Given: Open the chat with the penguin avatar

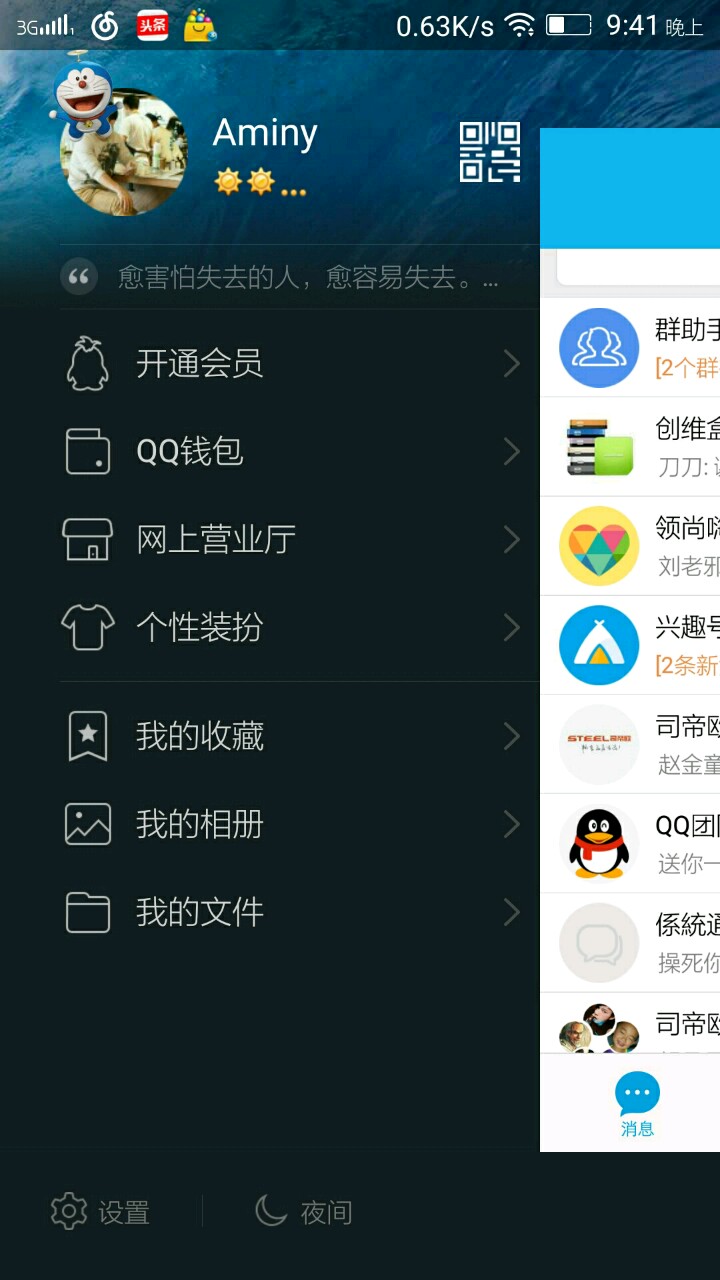Looking at the screenshot, I should (640, 844).
